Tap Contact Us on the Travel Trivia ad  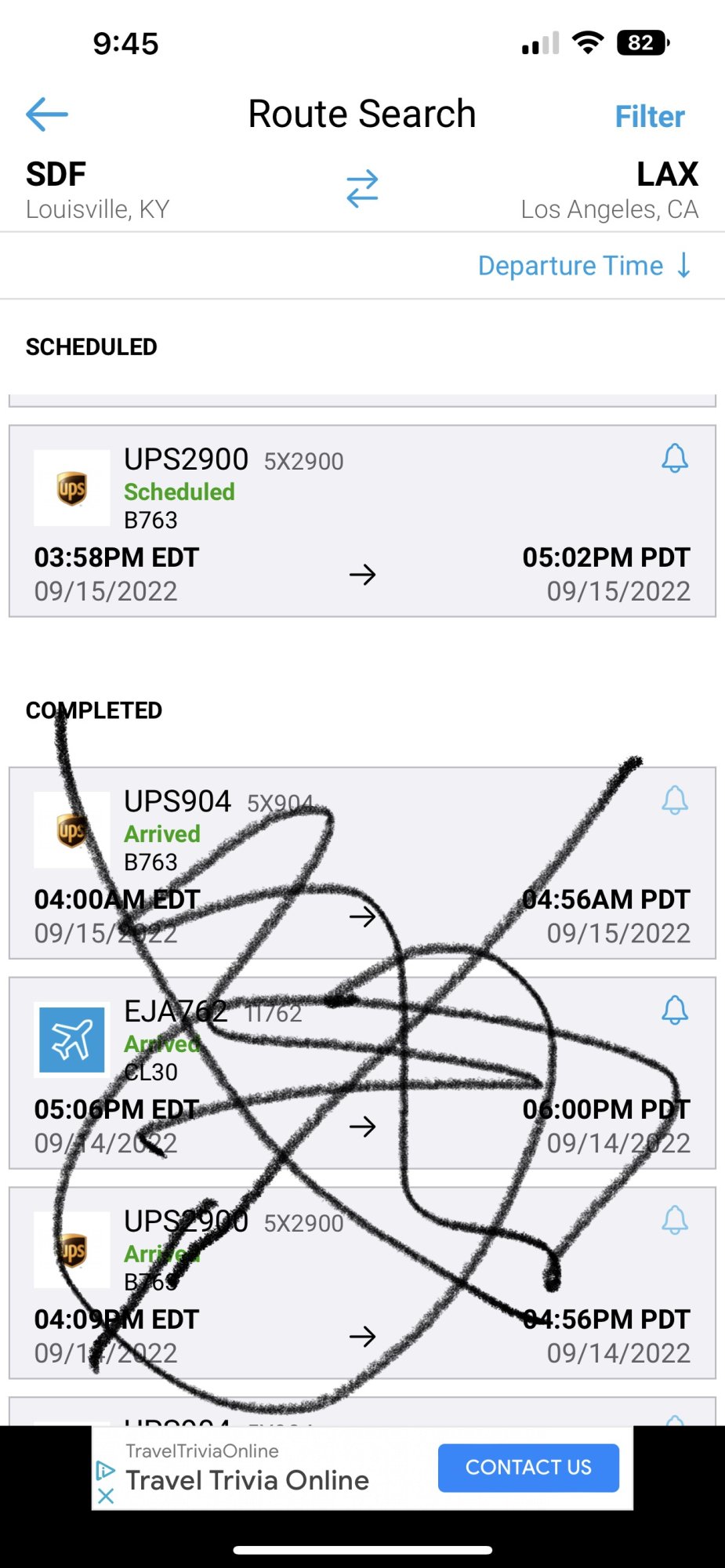click(x=528, y=1468)
